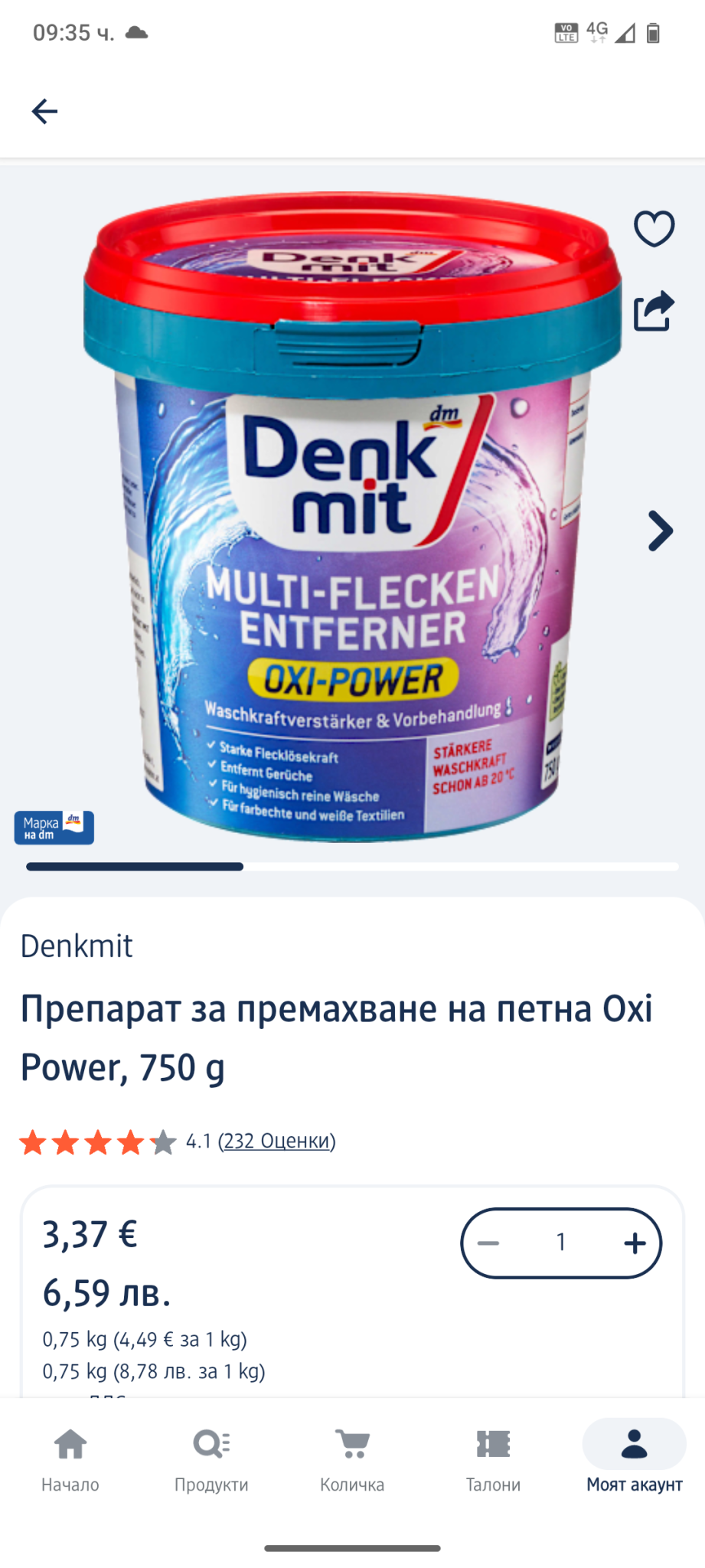Open the Количка cart tab
Image resolution: width=705 pixels, height=1568 pixels.
[x=352, y=1460]
